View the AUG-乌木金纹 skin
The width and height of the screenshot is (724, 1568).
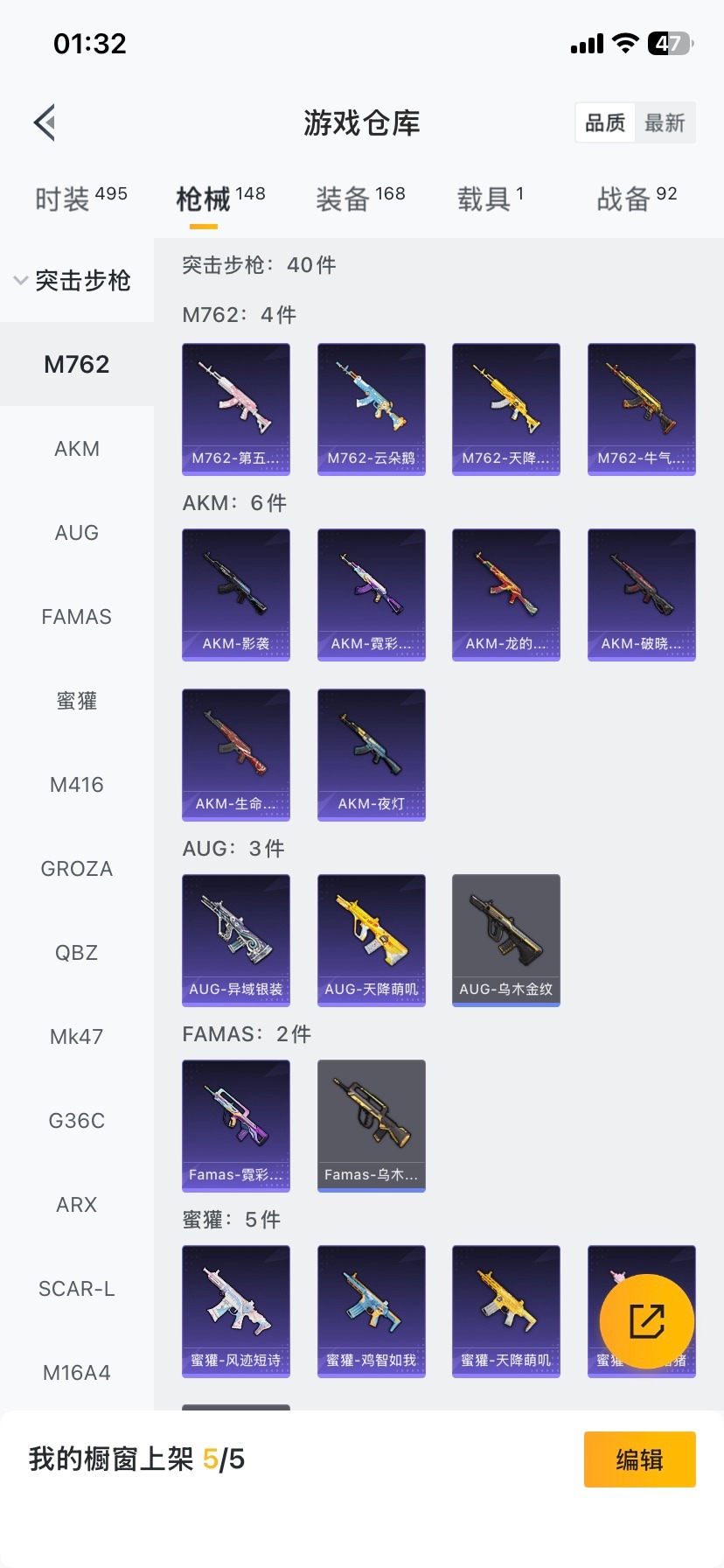506,940
